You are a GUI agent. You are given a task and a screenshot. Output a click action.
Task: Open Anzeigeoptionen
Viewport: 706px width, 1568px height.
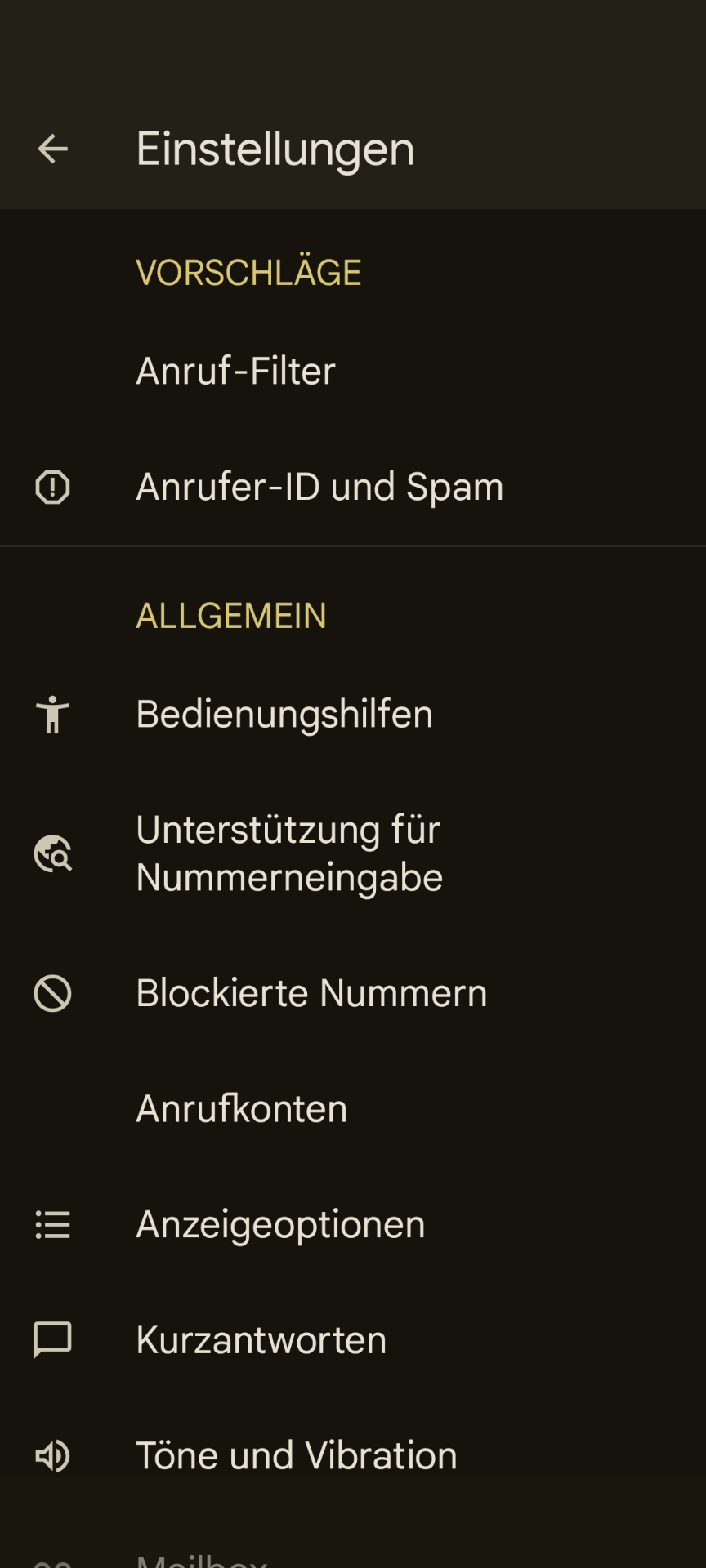click(280, 1225)
